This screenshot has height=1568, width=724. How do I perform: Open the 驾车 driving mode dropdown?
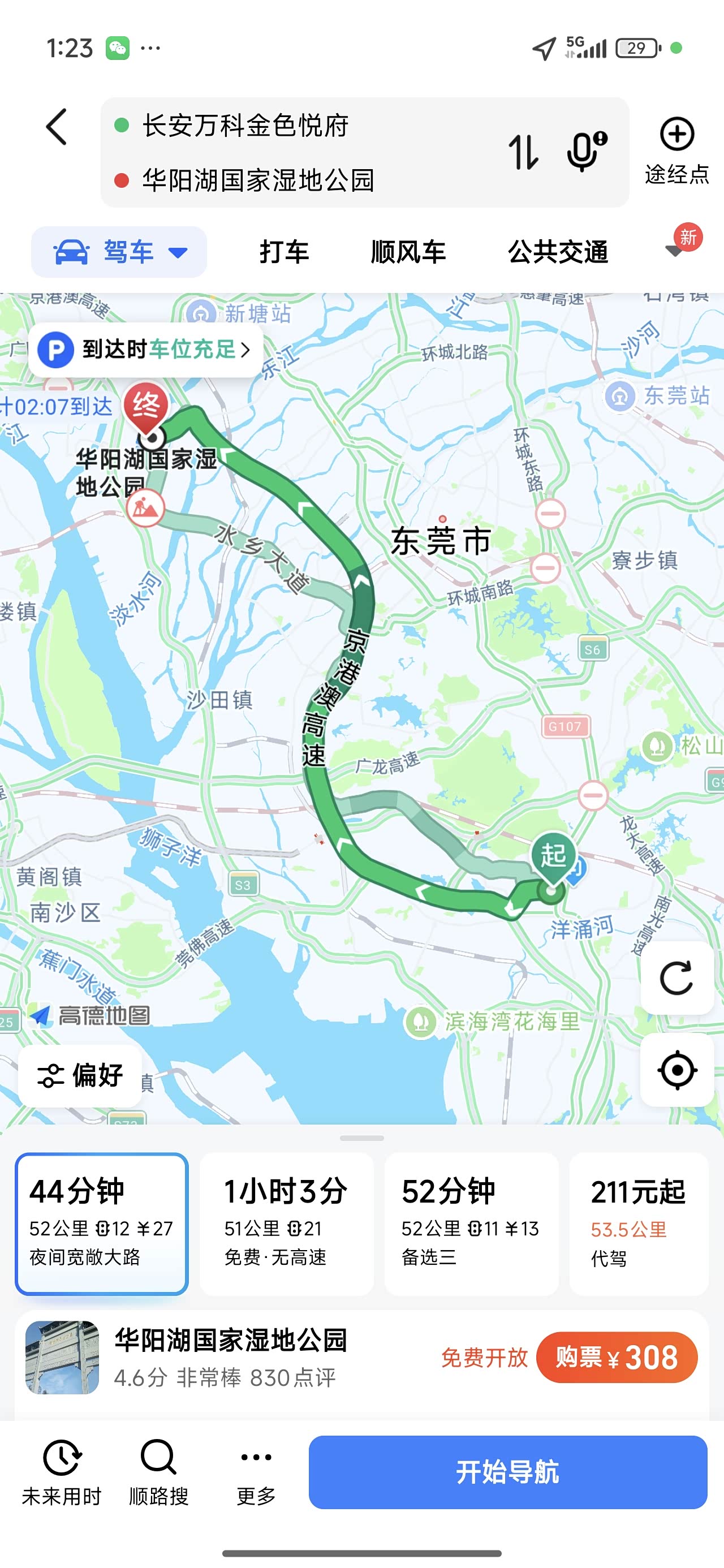pos(119,252)
